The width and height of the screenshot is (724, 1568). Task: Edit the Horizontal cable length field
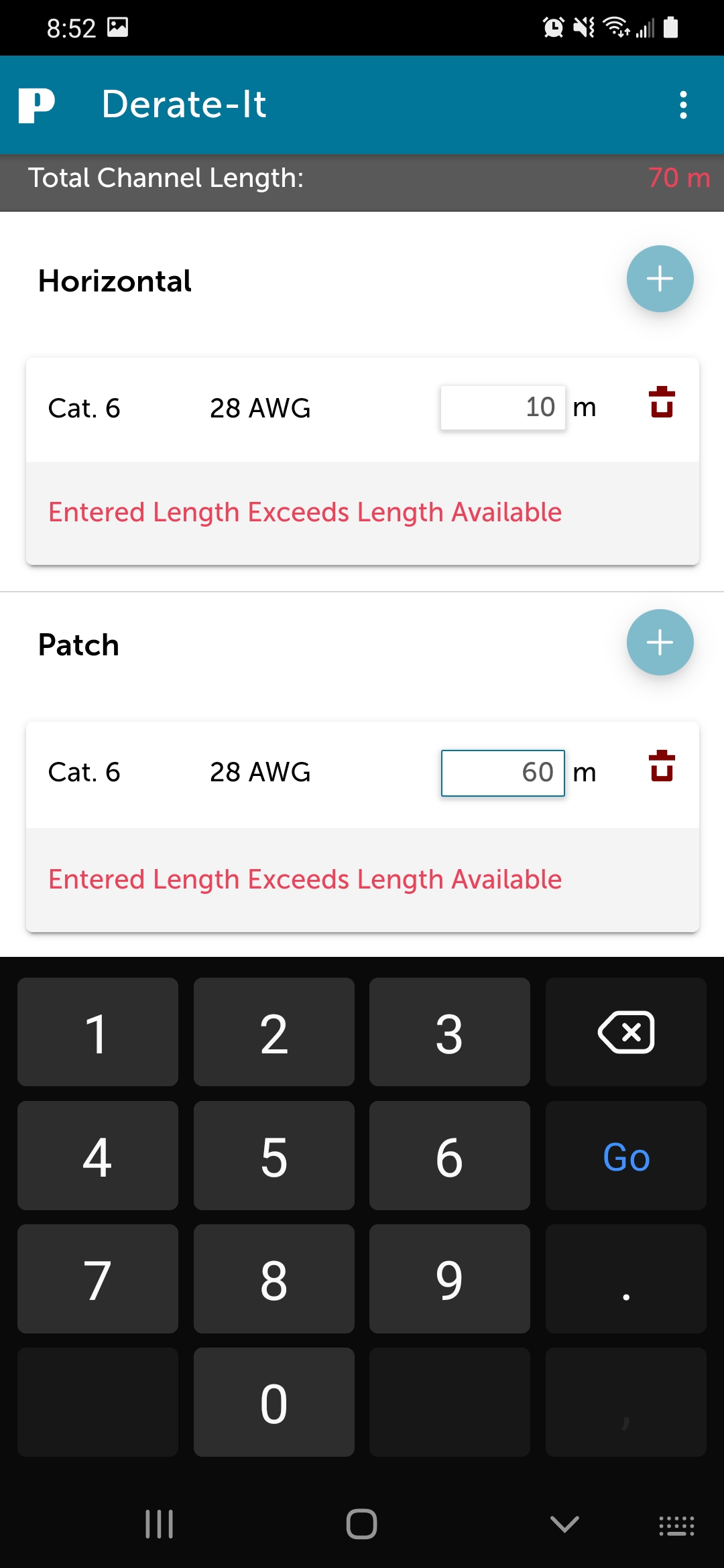pos(503,407)
